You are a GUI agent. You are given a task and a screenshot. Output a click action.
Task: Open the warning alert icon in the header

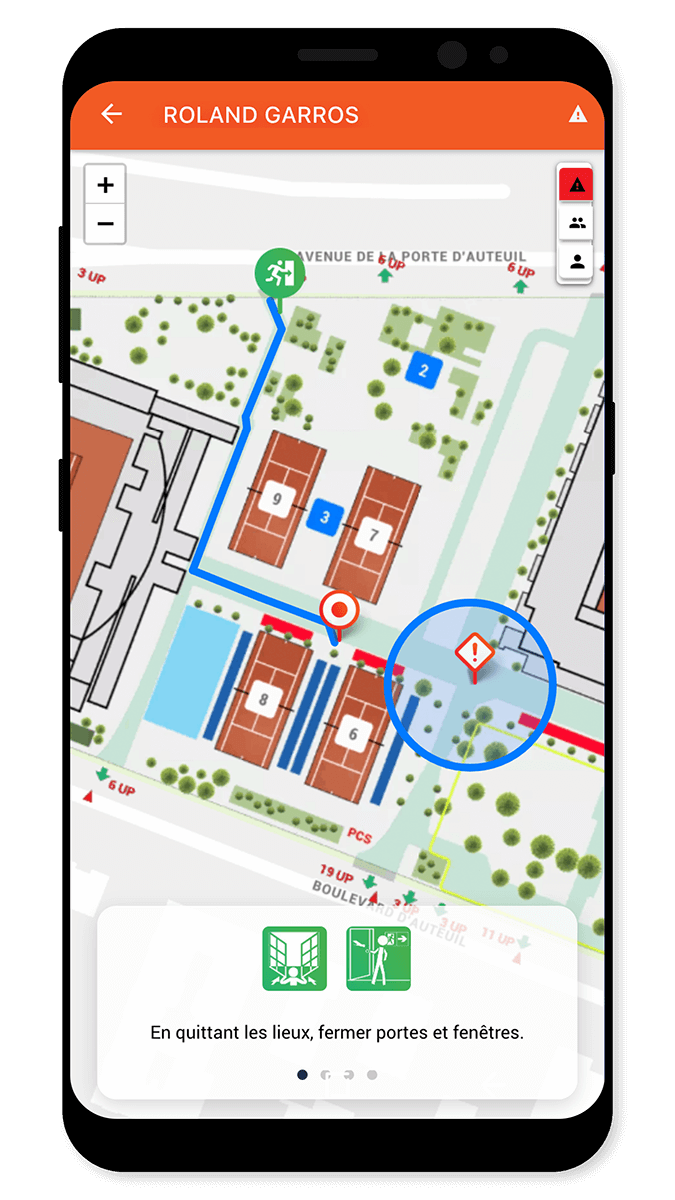click(x=578, y=115)
